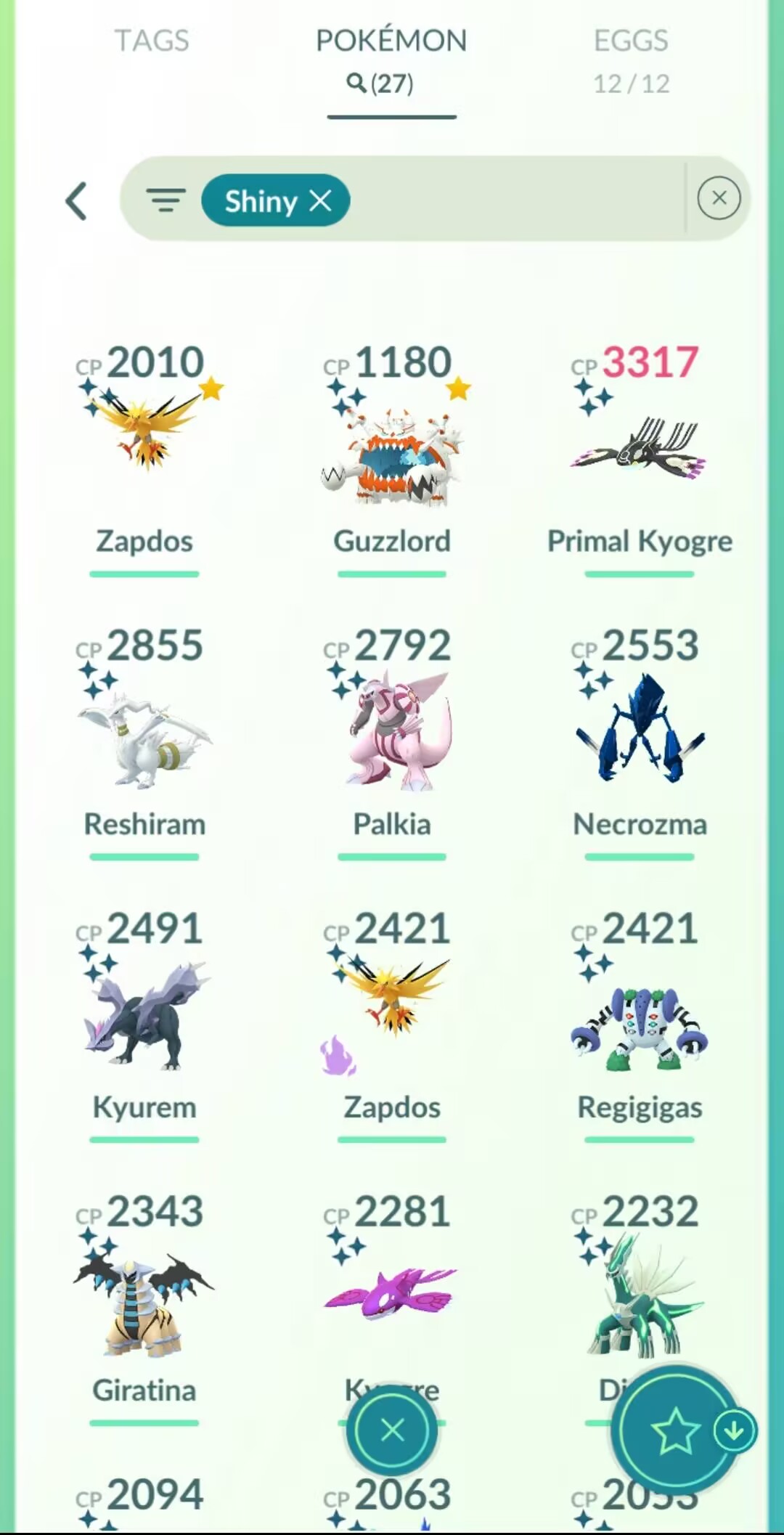Open the search filter options icon

(166, 200)
